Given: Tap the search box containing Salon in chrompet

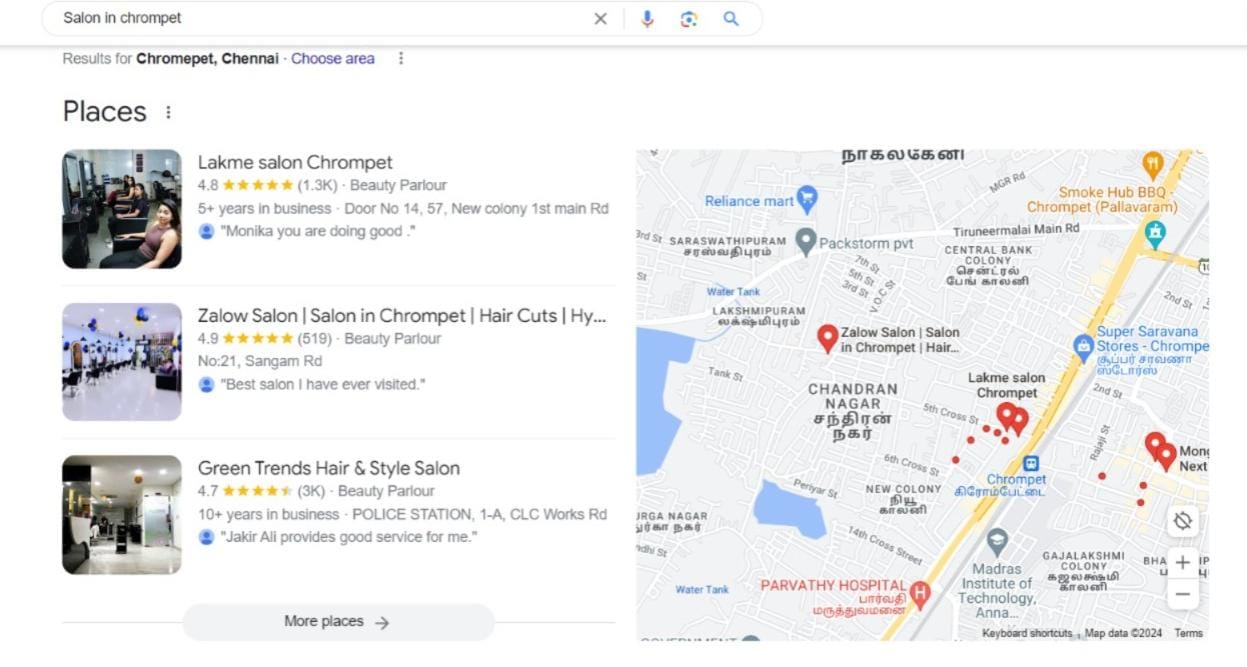Looking at the screenshot, I should click(320, 18).
